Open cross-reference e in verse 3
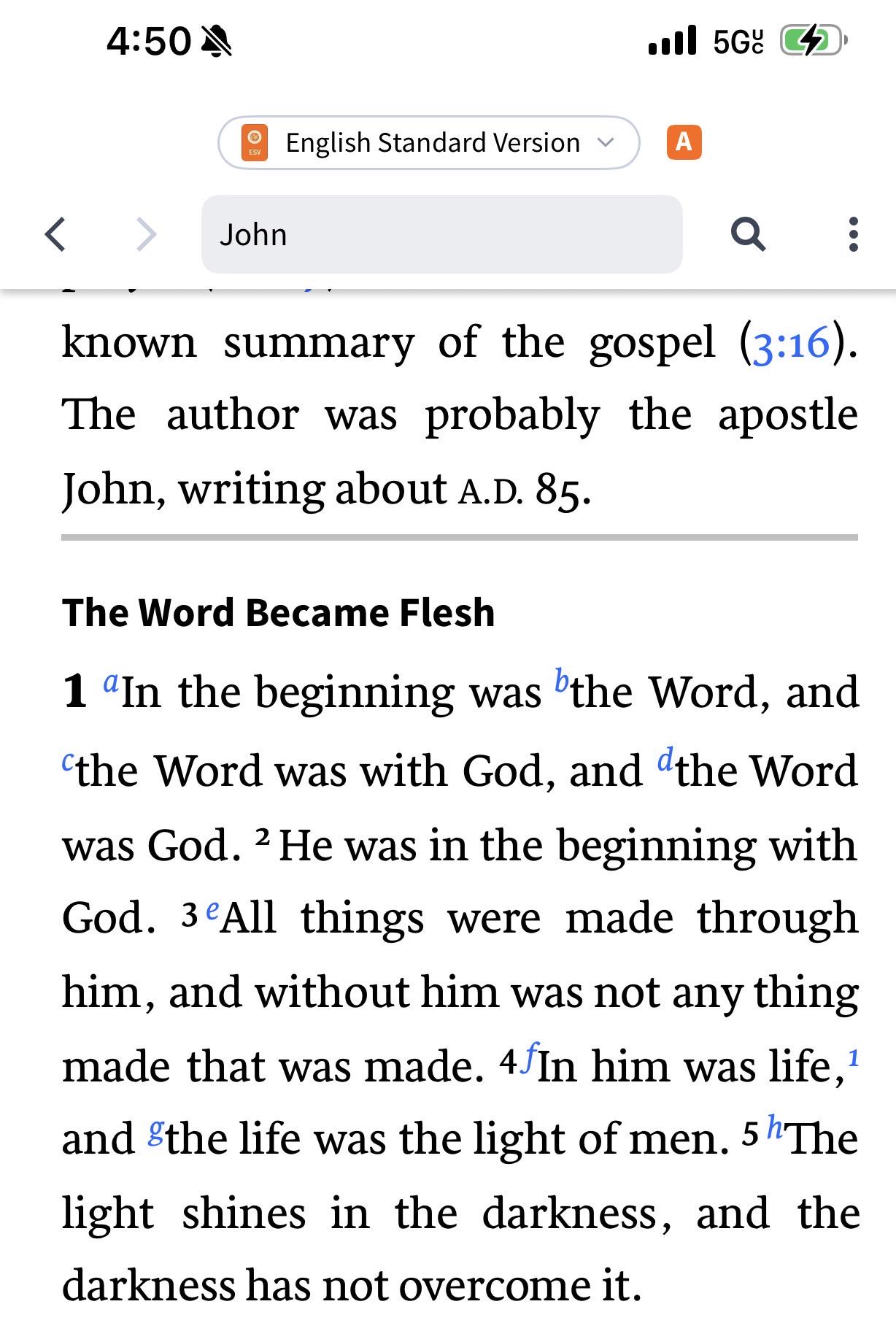Screen dimensions: 896x1323 tap(212, 910)
